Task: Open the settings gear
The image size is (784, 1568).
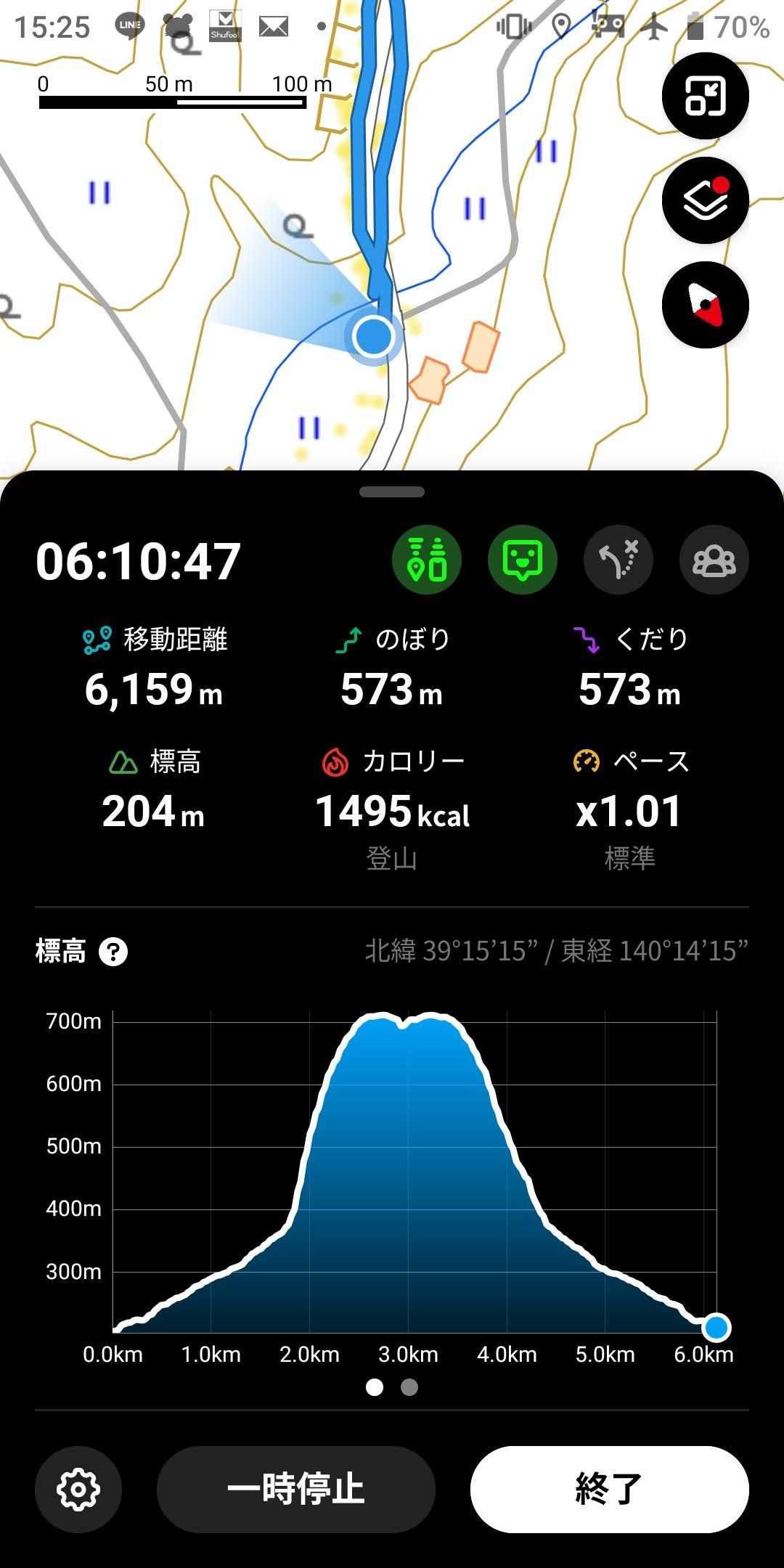Action: (78, 1490)
